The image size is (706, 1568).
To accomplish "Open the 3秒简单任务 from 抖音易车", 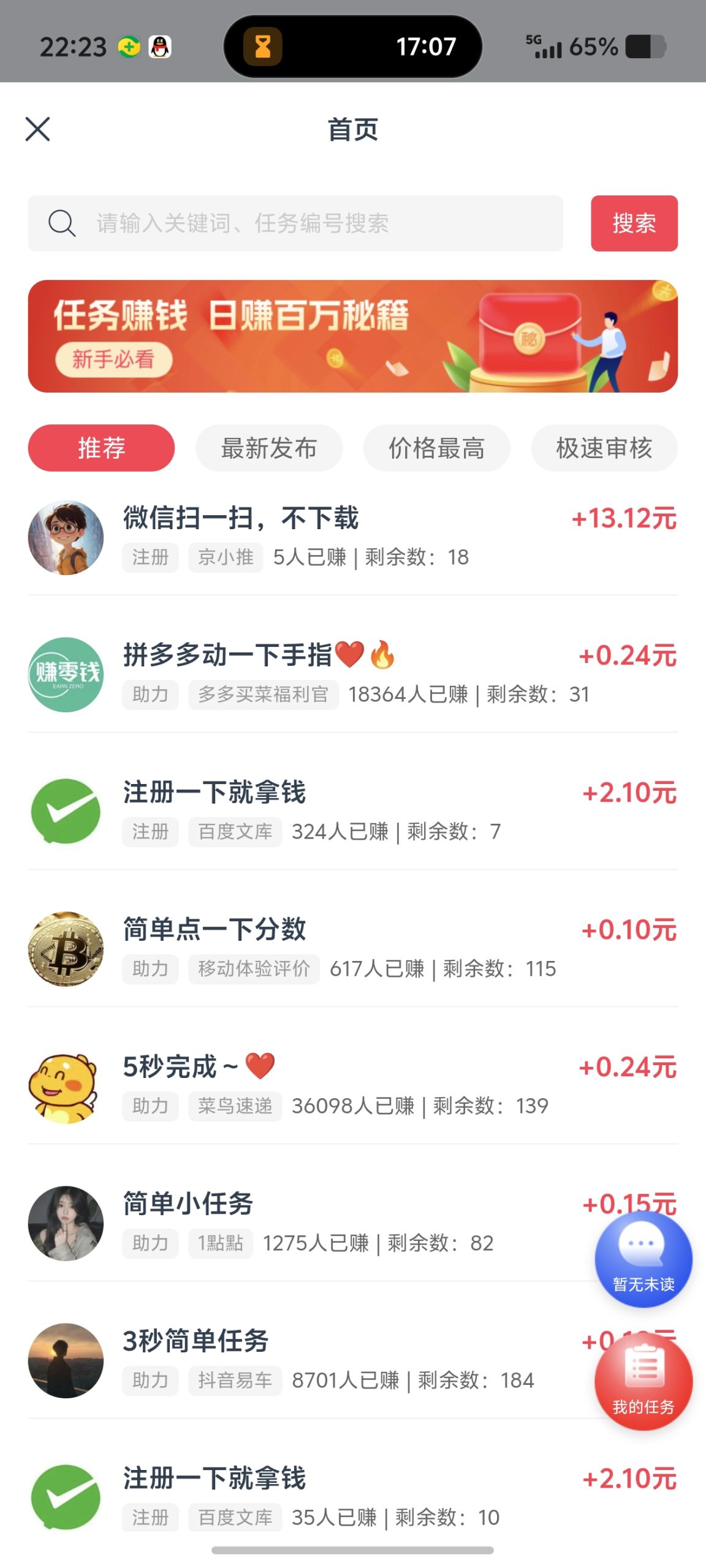I will 306,1360.
